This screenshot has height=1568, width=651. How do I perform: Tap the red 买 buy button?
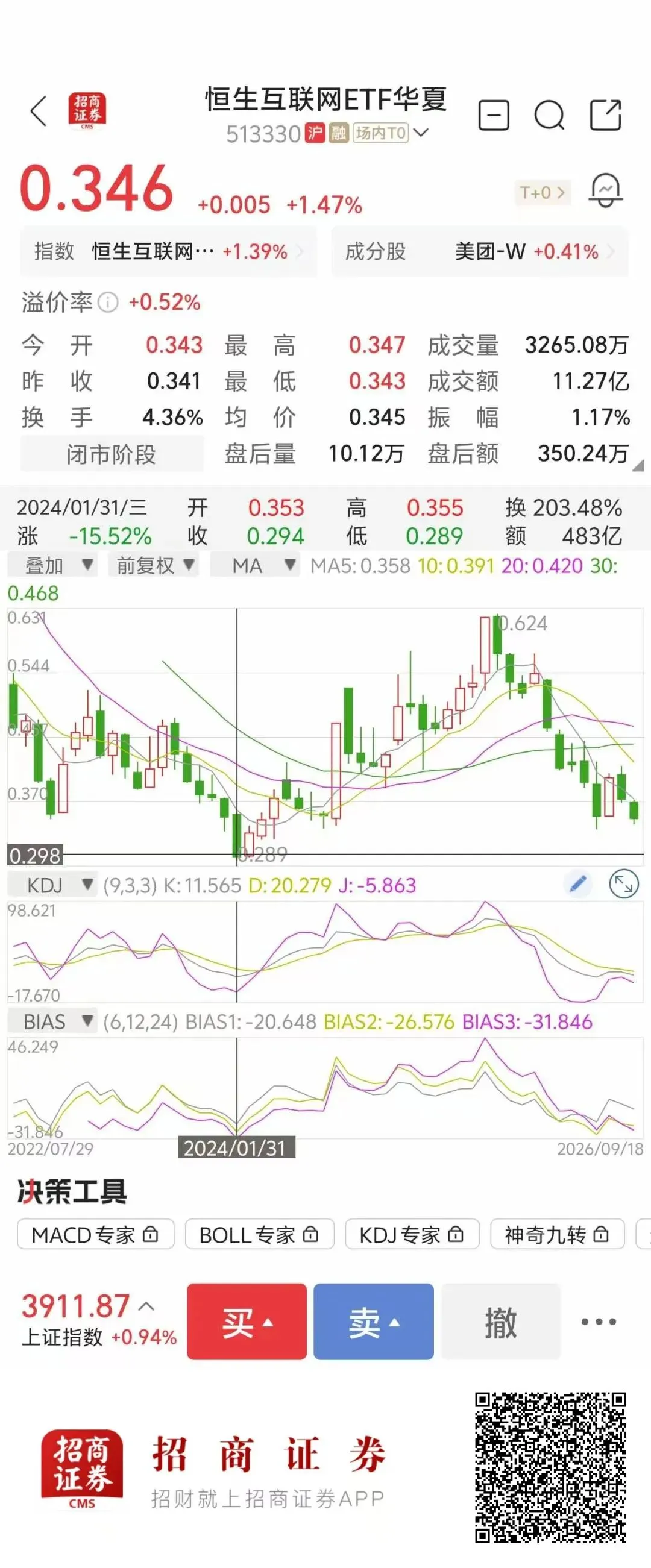[247, 1322]
